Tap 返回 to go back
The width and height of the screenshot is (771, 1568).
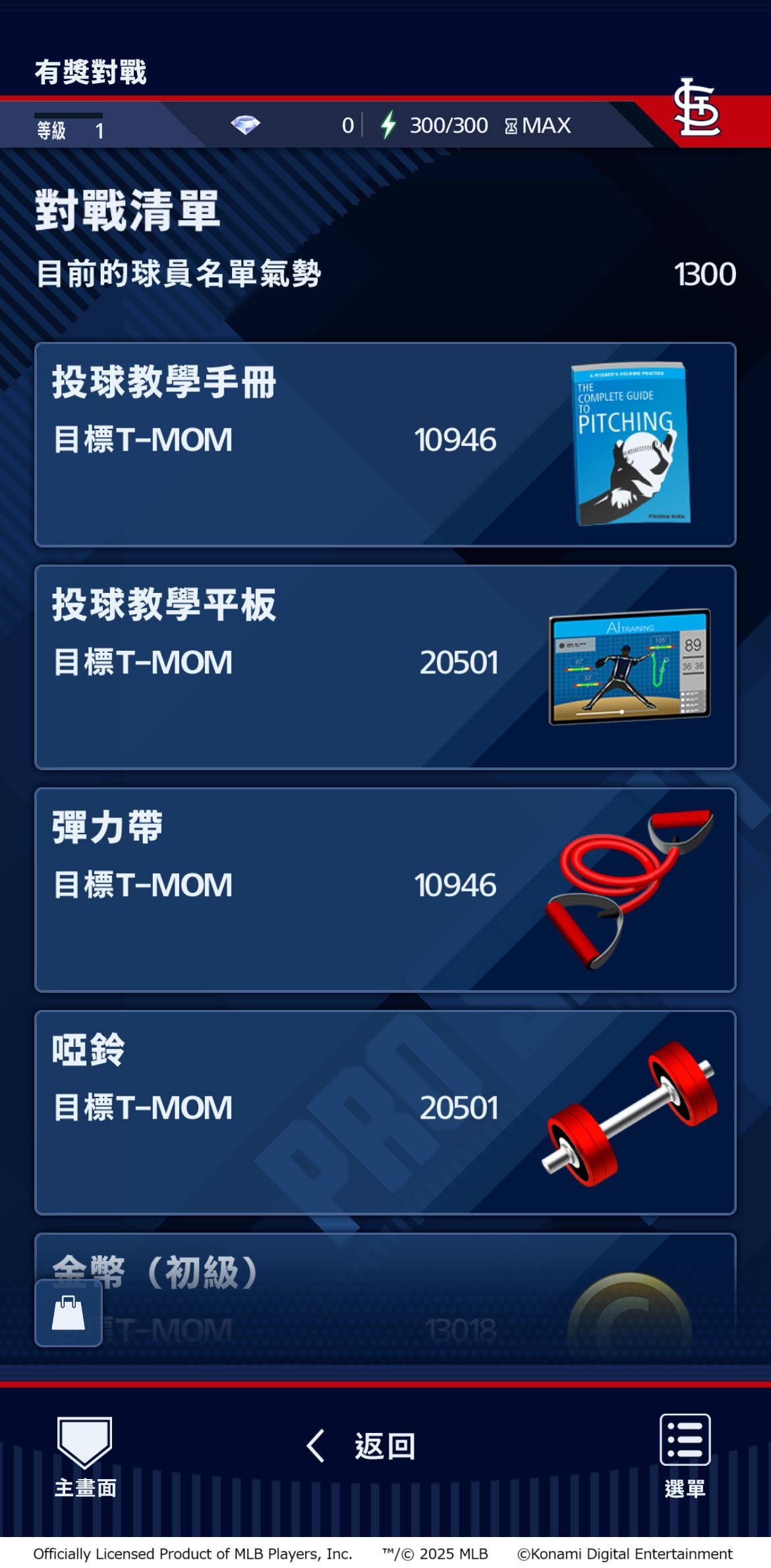[362, 1446]
